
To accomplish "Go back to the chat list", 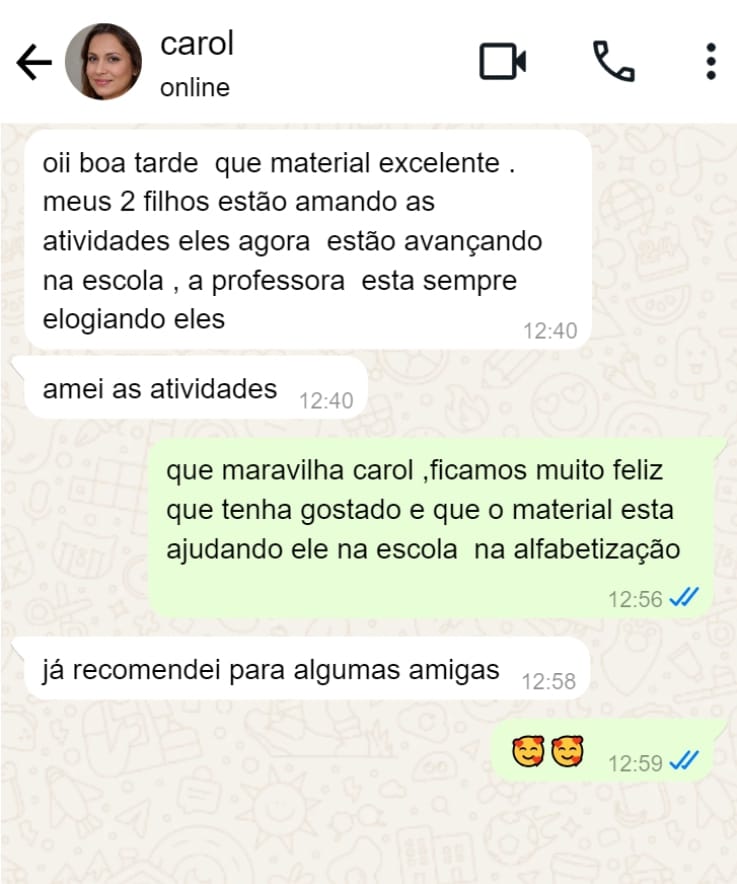I will (33, 63).
